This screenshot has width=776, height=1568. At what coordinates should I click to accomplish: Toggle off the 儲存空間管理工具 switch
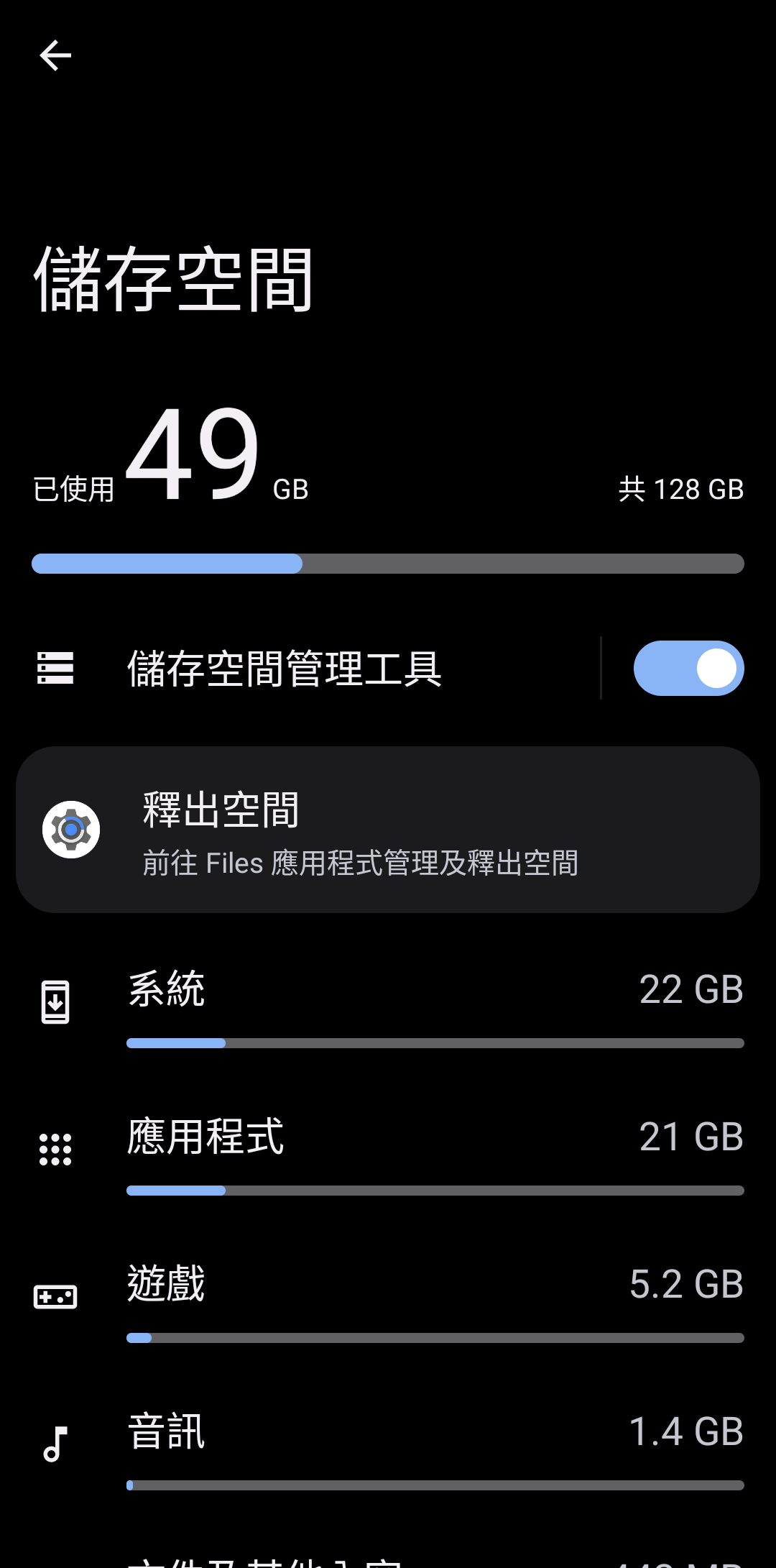coord(688,668)
